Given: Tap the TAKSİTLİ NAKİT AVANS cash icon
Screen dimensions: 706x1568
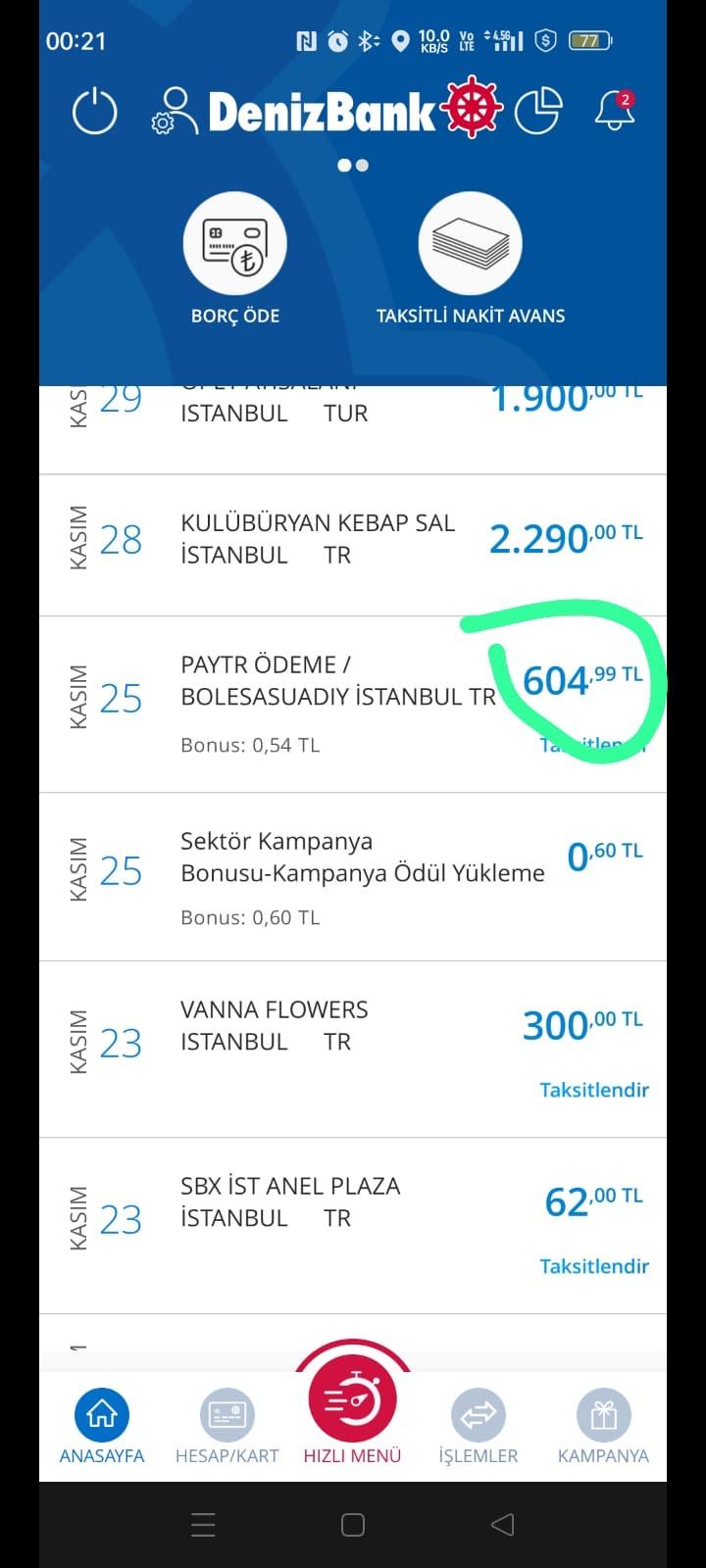Looking at the screenshot, I should pyautogui.click(x=471, y=243).
